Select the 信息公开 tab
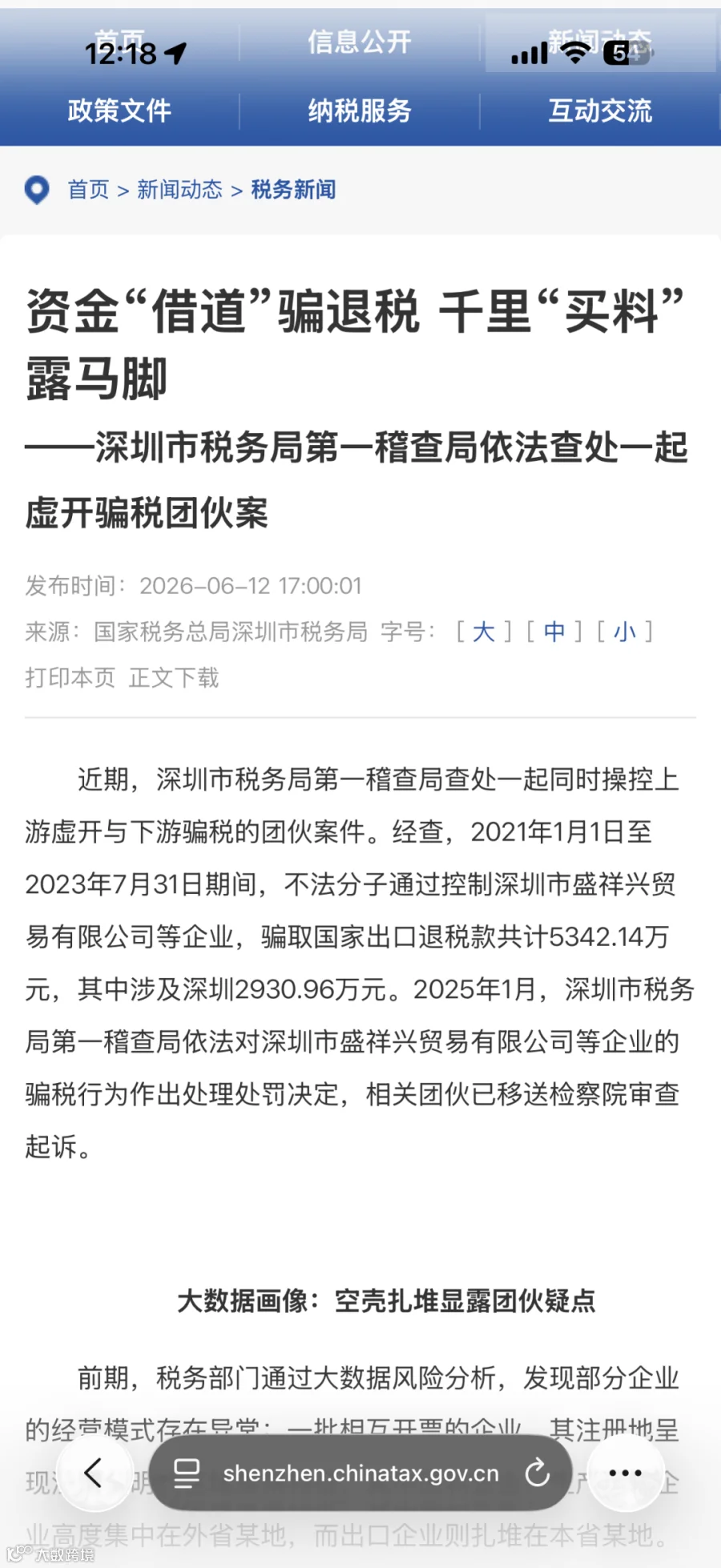 (360, 42)
